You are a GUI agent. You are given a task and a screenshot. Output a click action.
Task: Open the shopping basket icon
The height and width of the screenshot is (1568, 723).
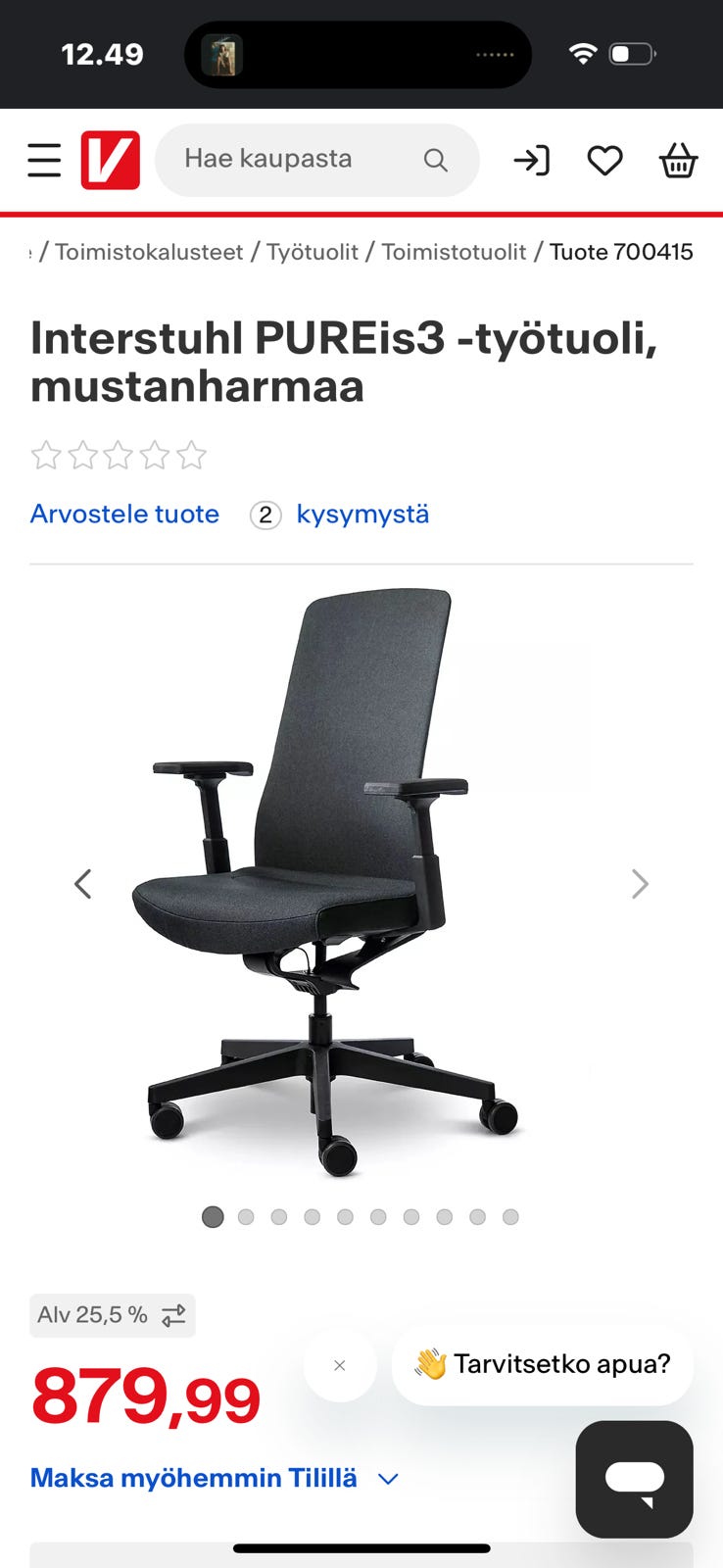(x=680, y=160)
